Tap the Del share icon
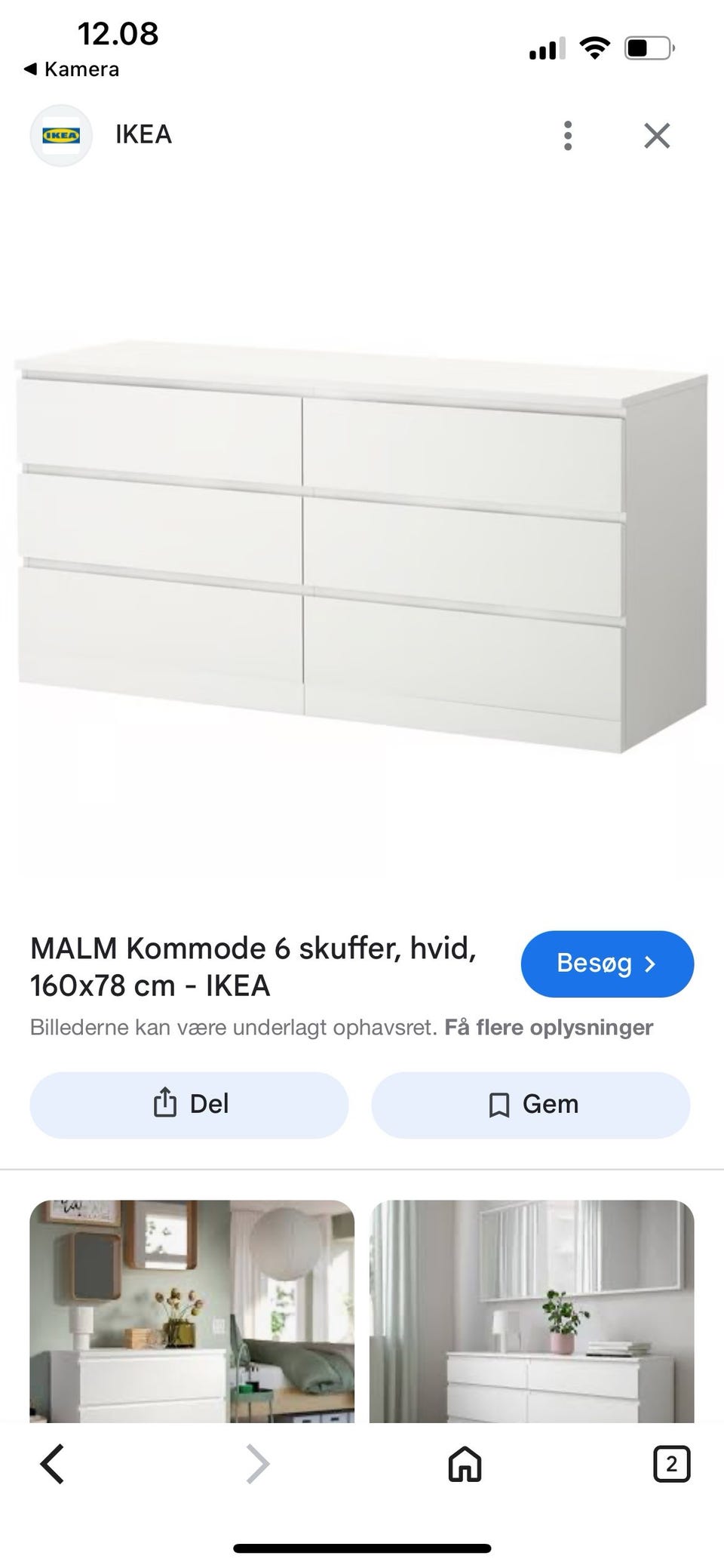This screenshot has height=1568, width=724. (x=165, y=1104)
